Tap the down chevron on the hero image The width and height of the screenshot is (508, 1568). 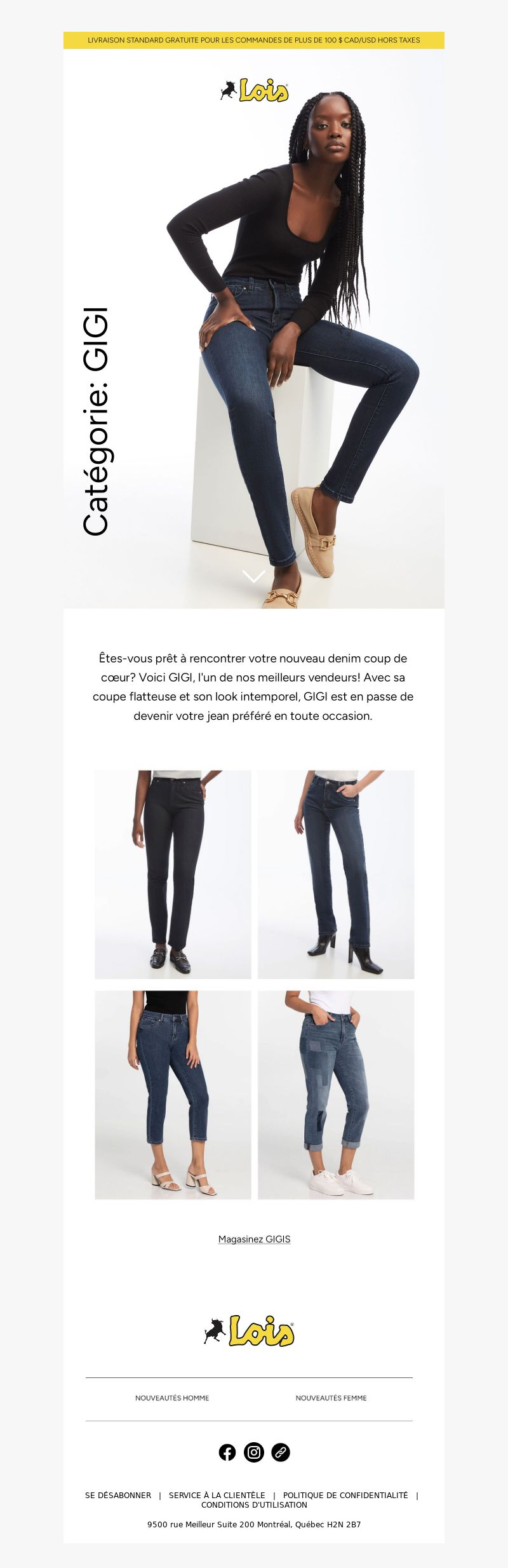(254, 576)
